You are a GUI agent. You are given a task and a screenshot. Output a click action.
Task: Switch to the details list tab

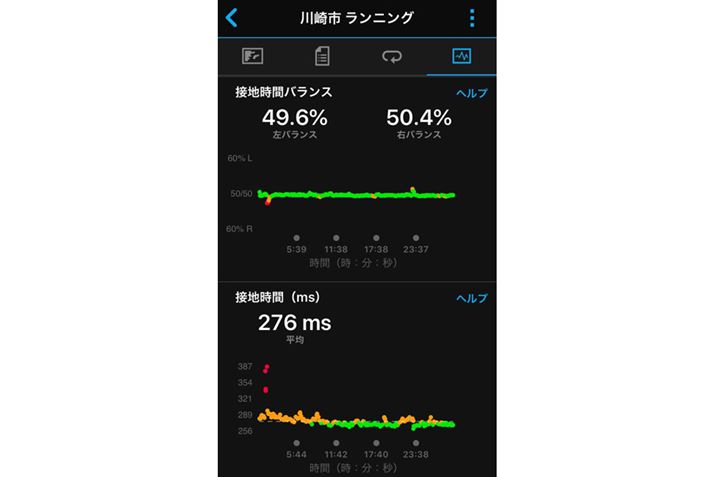[322, 57]
